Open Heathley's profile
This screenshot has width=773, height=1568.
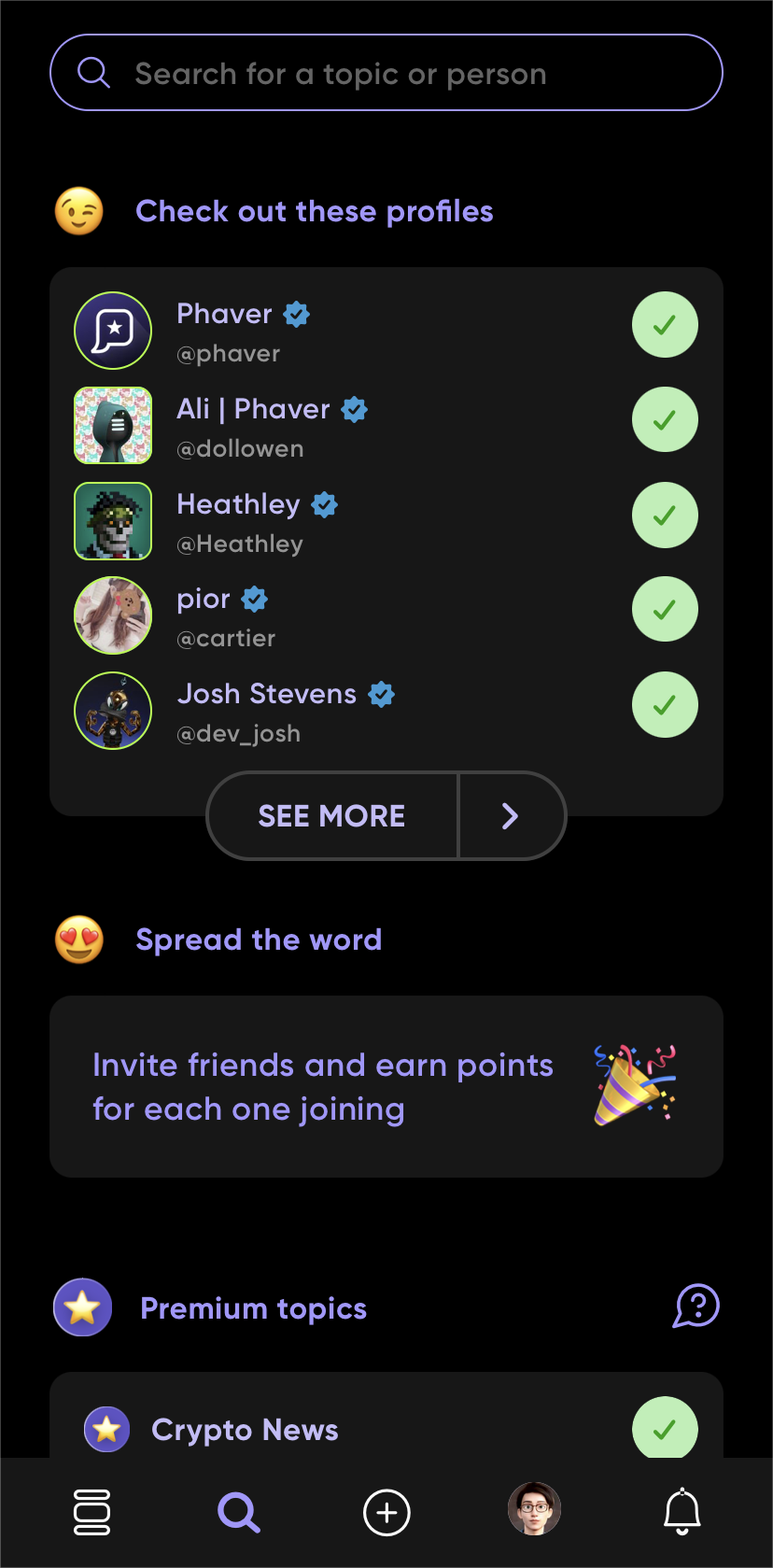pos(240,522)
